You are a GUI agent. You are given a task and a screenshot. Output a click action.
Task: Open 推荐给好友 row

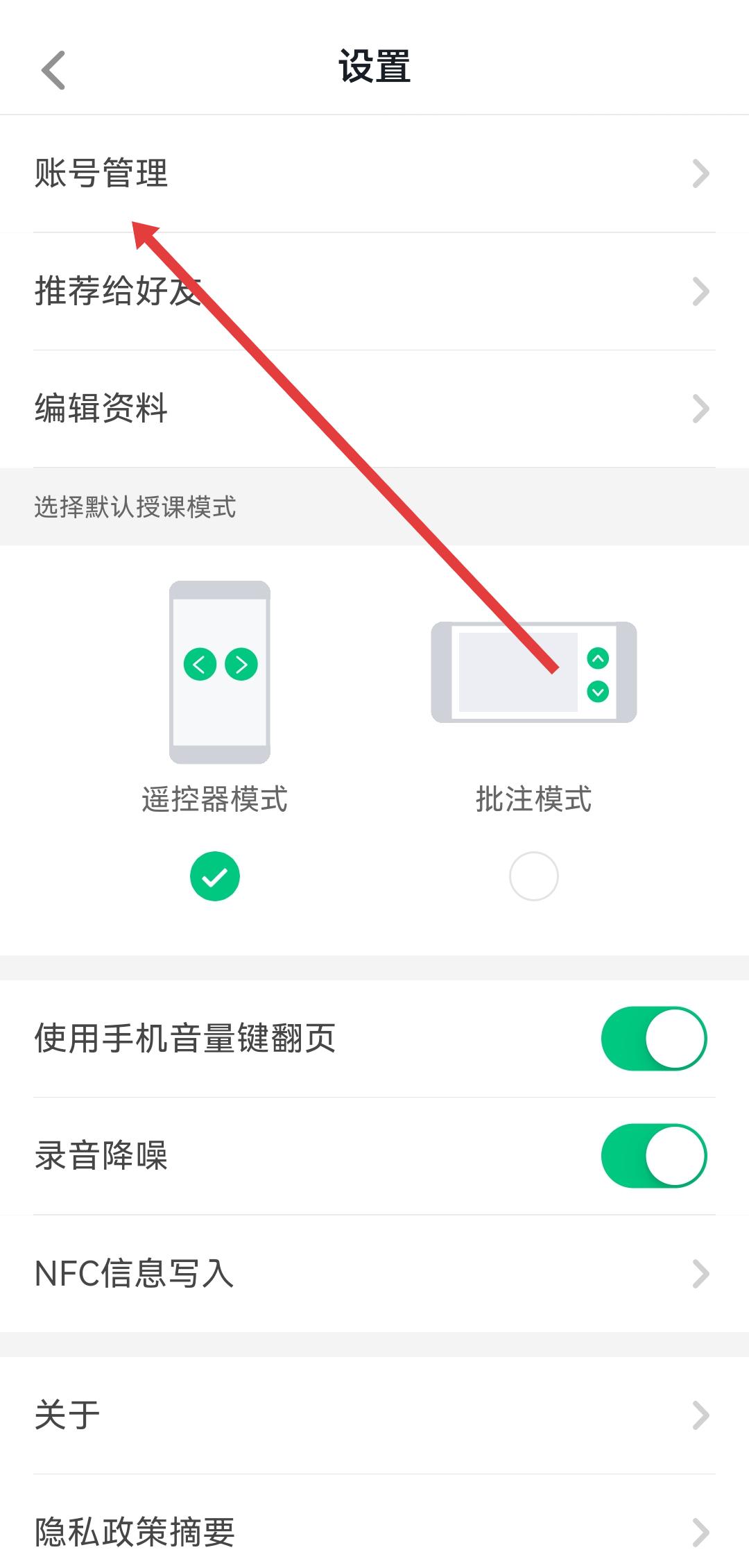374,291
